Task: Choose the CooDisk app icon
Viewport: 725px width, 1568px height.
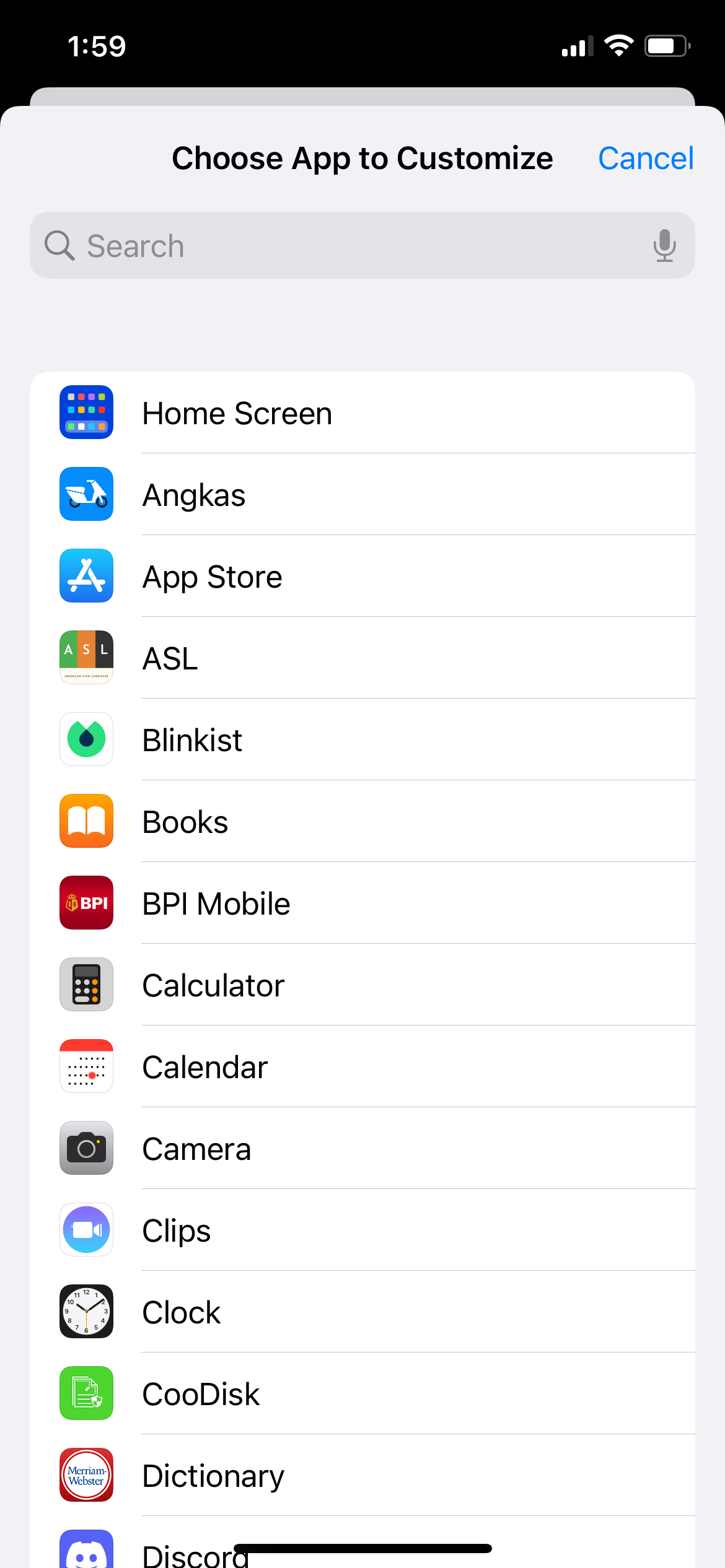Action: [86, 1393]
